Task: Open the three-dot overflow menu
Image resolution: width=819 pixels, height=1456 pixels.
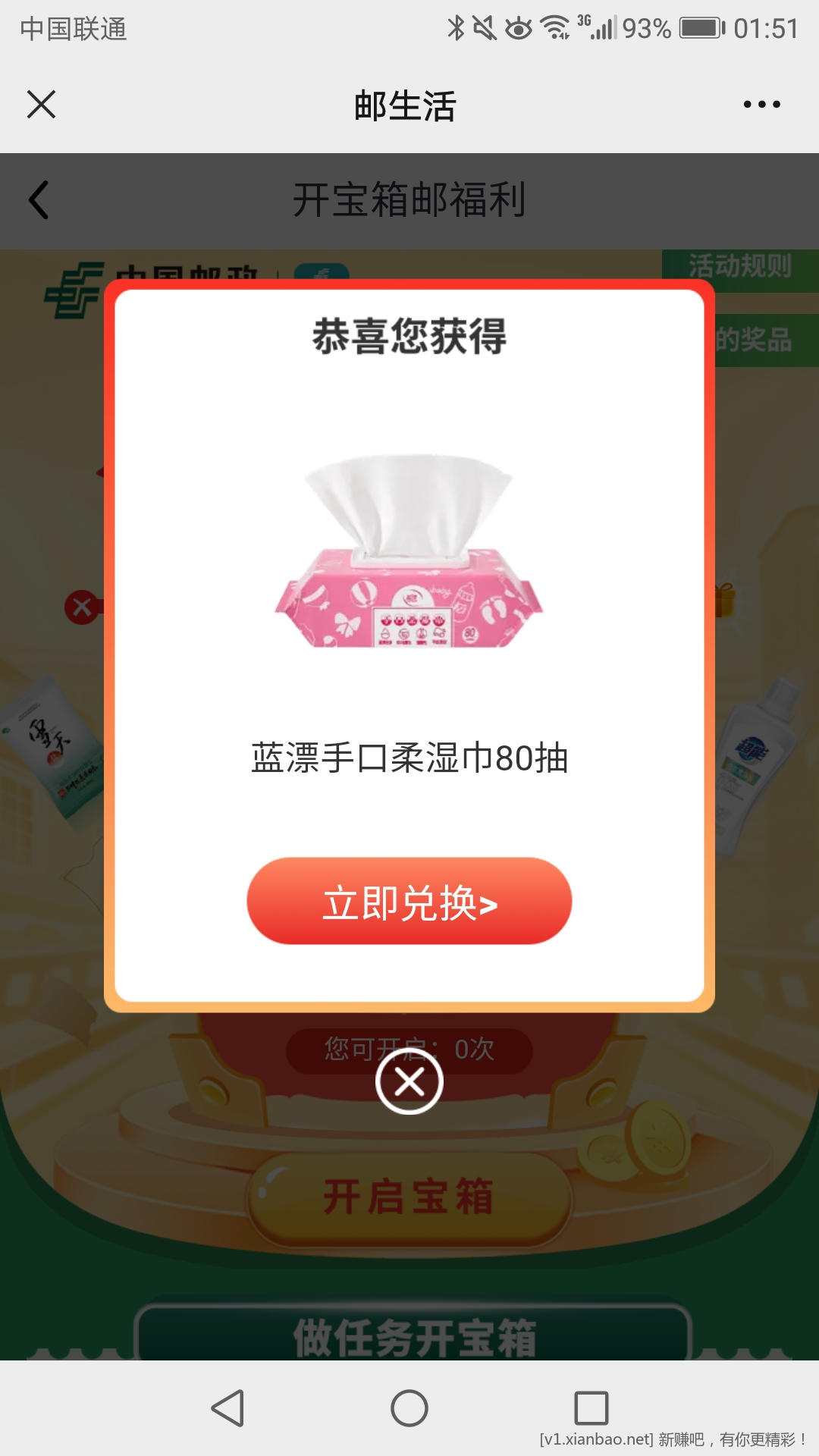Action: pyautogui.click(x=761, y=105)
